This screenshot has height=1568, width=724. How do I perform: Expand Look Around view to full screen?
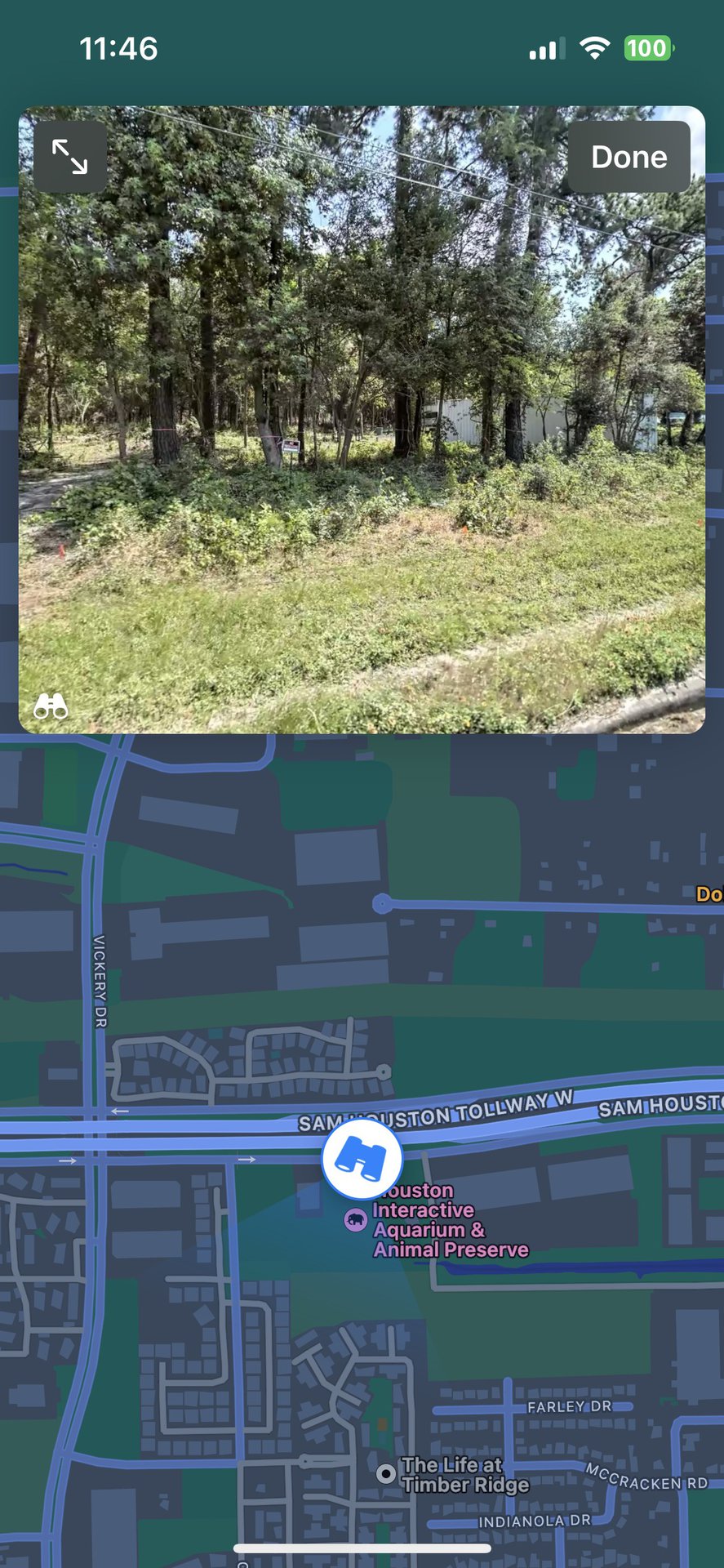pyautogui.click(x=70, y=157)
